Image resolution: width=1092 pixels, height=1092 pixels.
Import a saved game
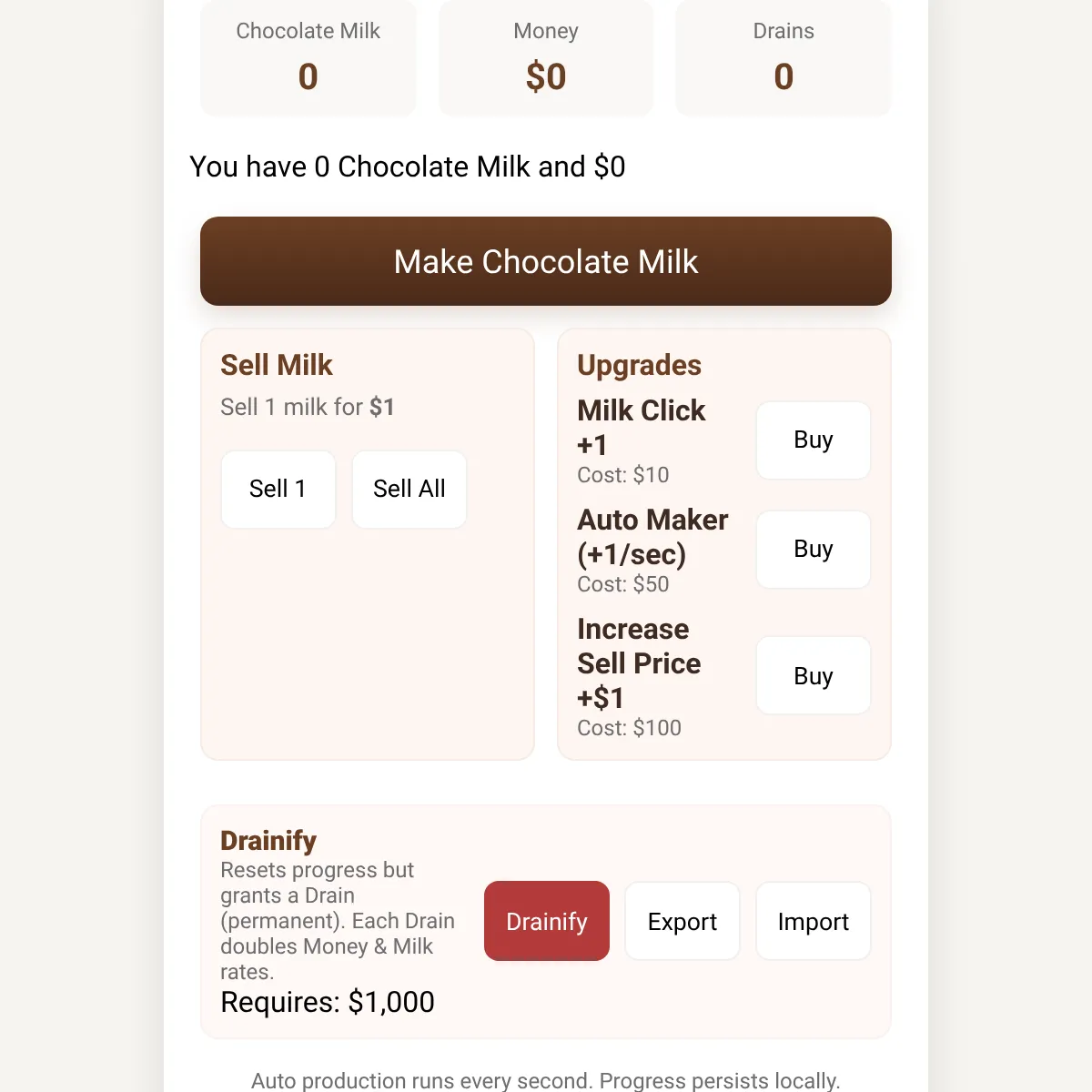pyautogui.click(x=814, y=921)
